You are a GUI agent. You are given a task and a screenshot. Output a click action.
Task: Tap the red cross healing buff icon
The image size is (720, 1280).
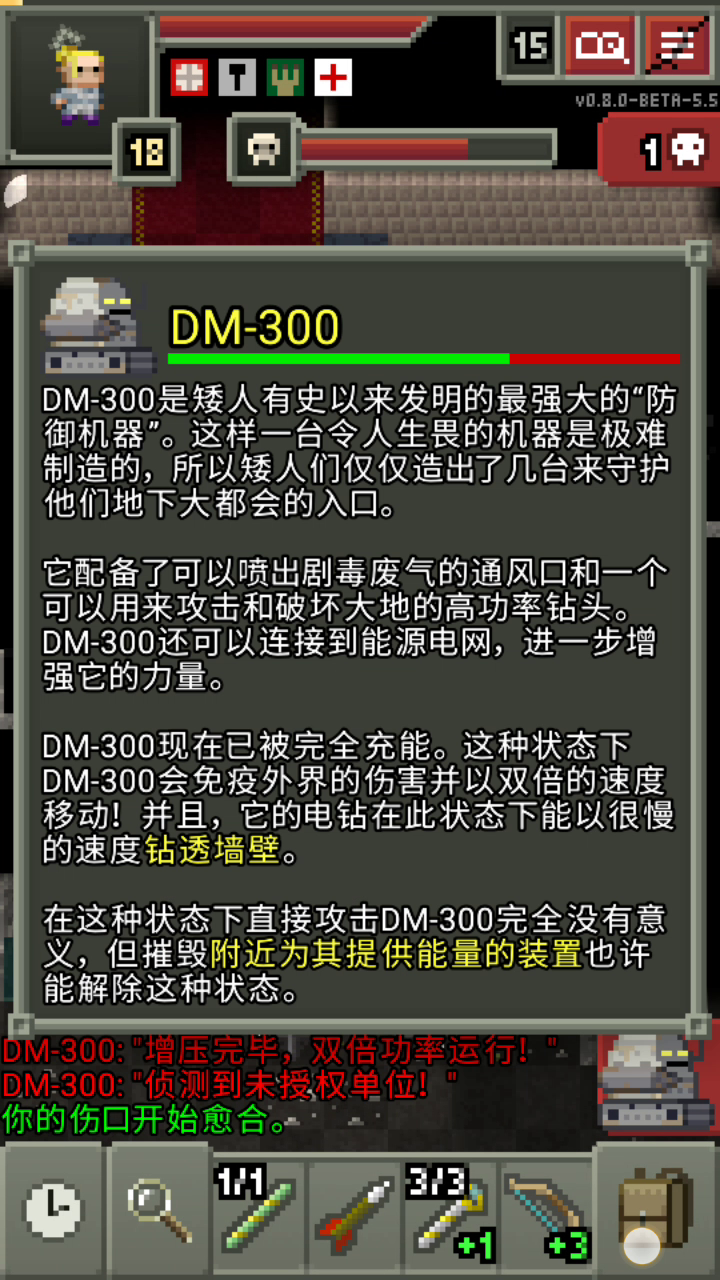tap(333, 77)
